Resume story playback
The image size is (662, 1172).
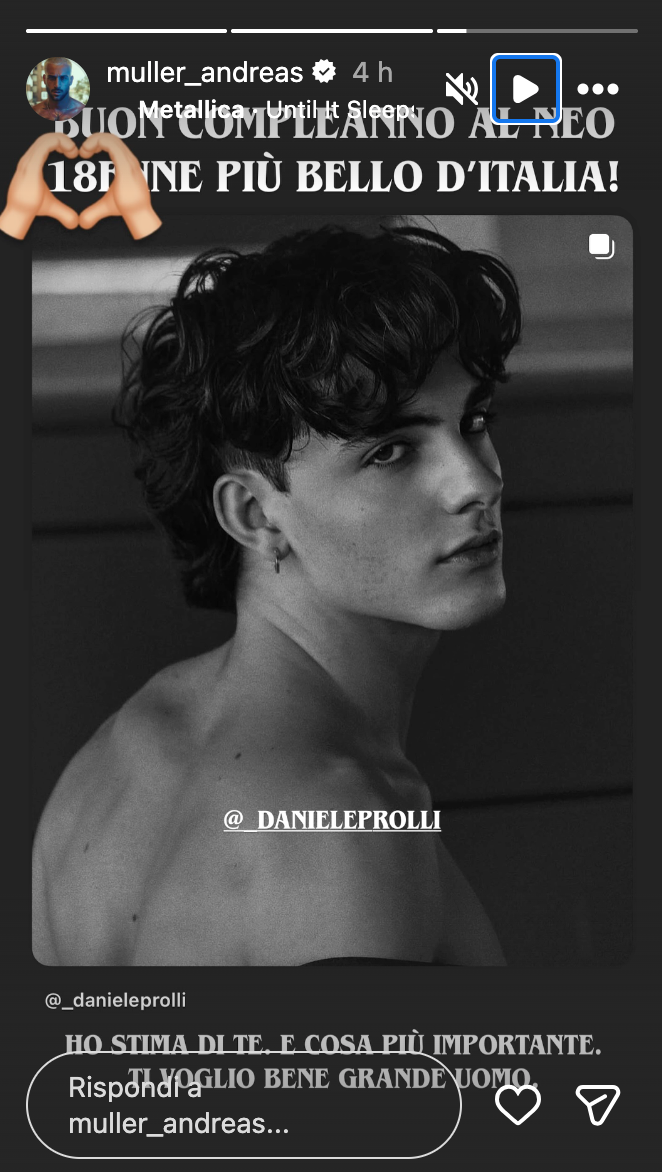526,89
